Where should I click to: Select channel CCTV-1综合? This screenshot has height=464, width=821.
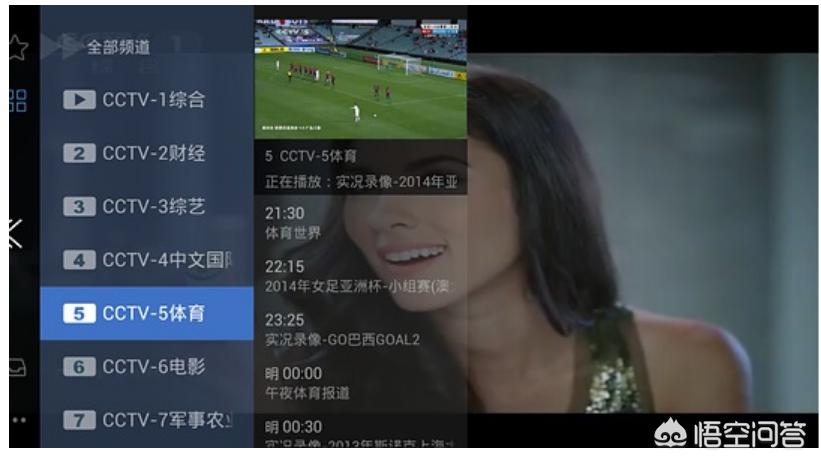(x=146, y=100)
